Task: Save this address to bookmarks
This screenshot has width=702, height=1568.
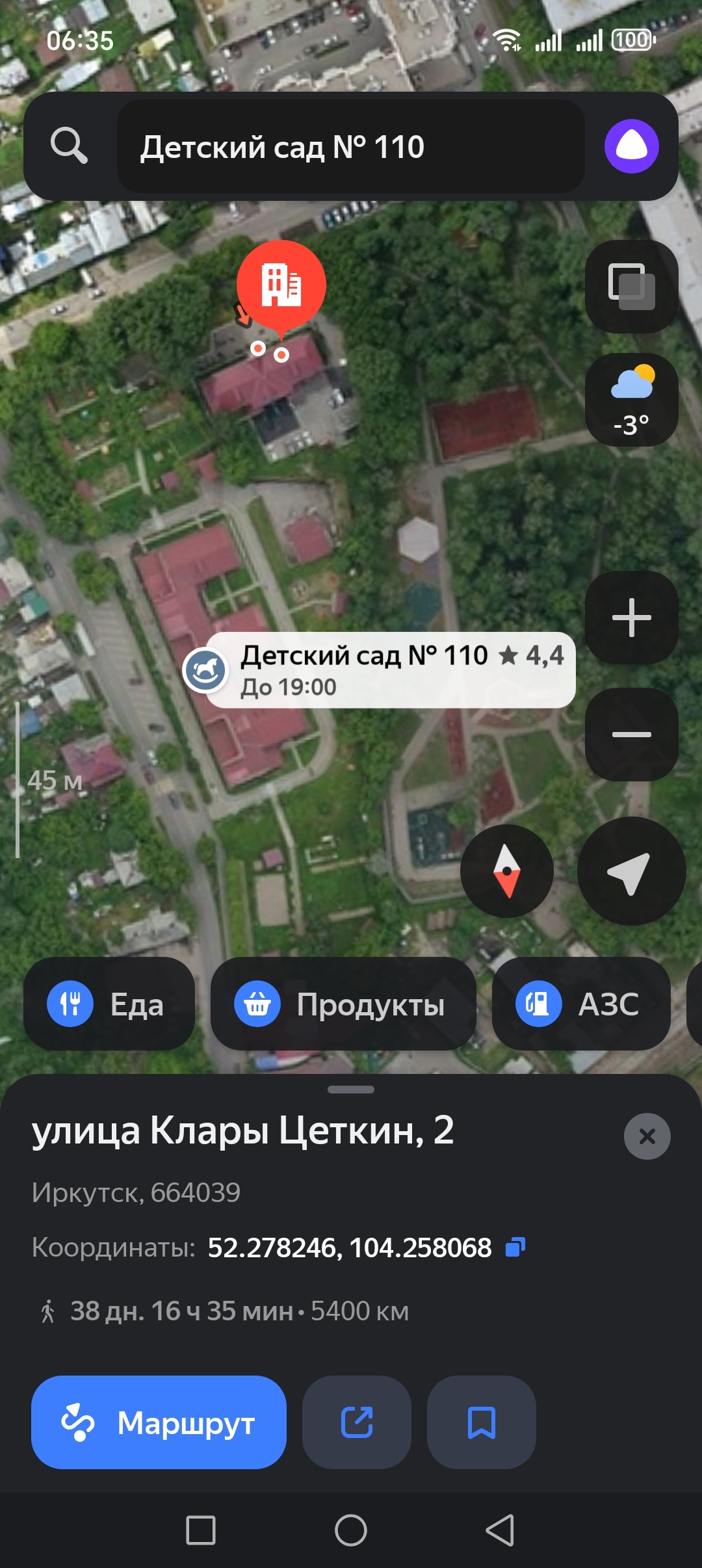Action: (x=482, y=1422)
